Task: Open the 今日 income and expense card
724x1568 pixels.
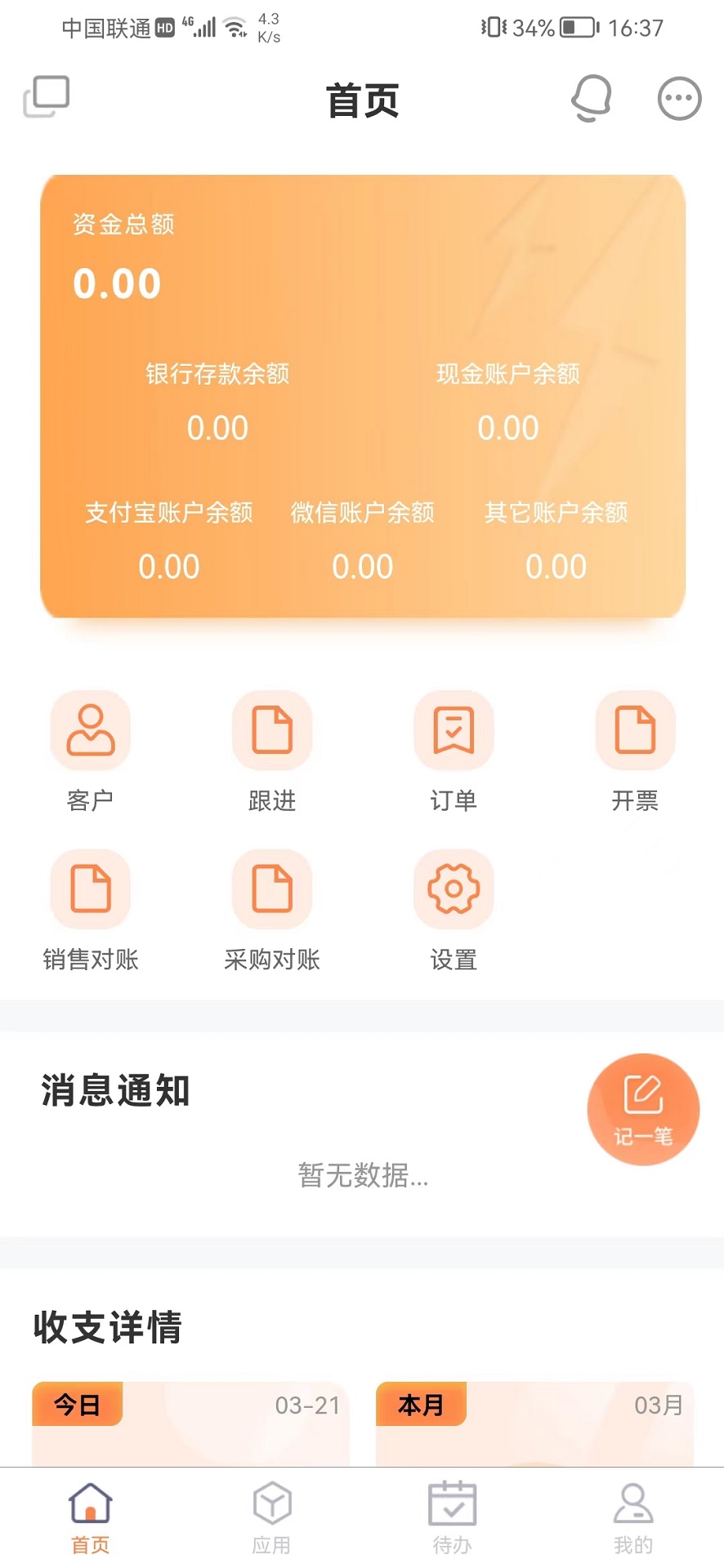Action: [x=190, y=1423]
